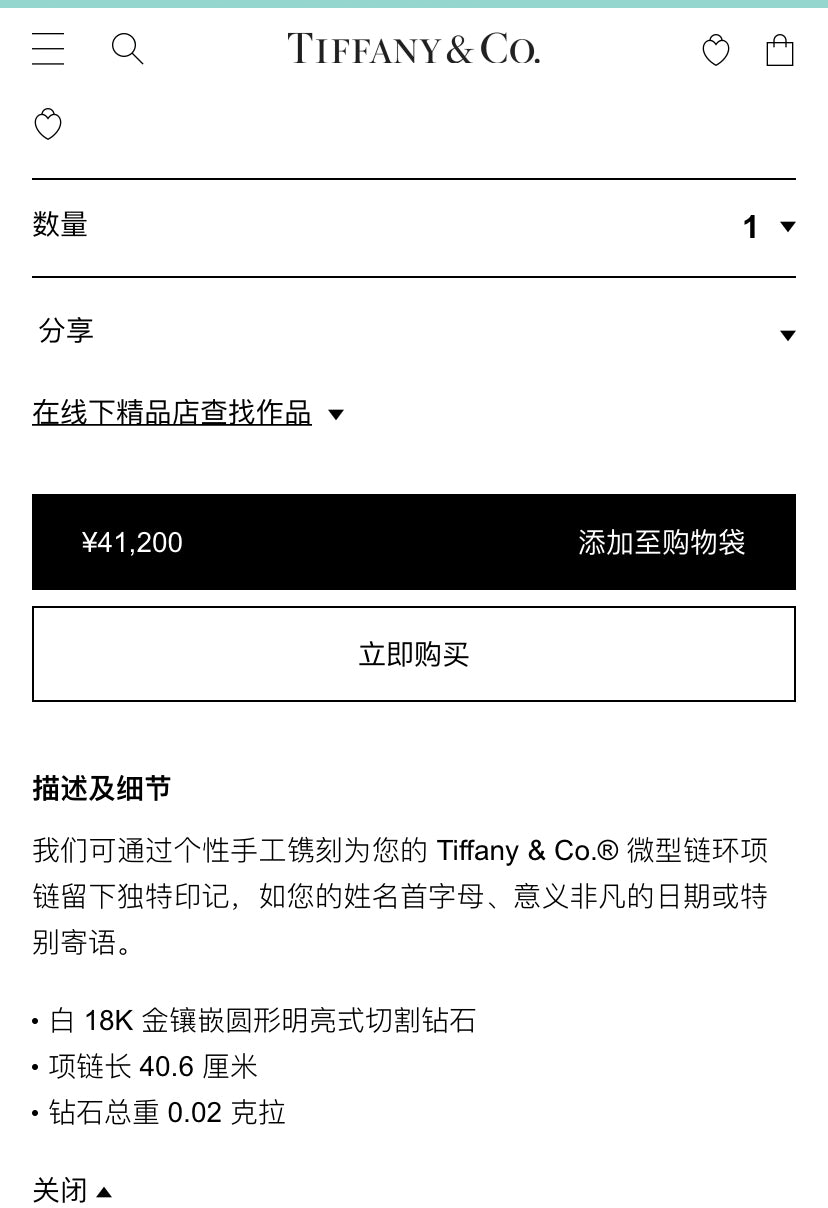Open the search icon
Screen dimensions: 828x1208
coord(127,49)
